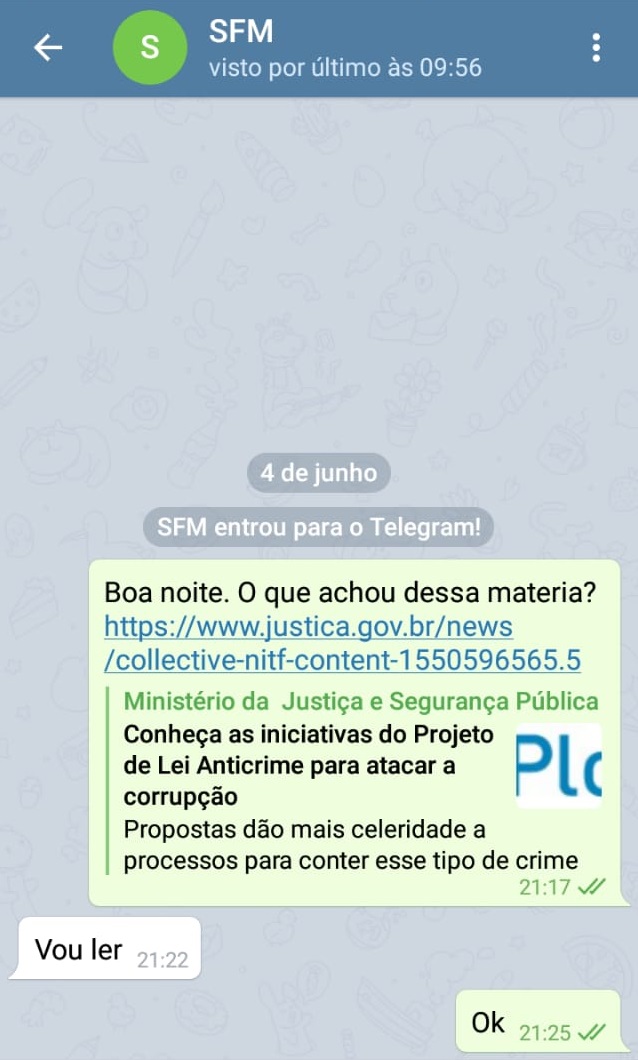The height and width of the screenshot is (1060, 638).
Task: Open SFM's contact profile from the header
Action: tap(300, 48)
